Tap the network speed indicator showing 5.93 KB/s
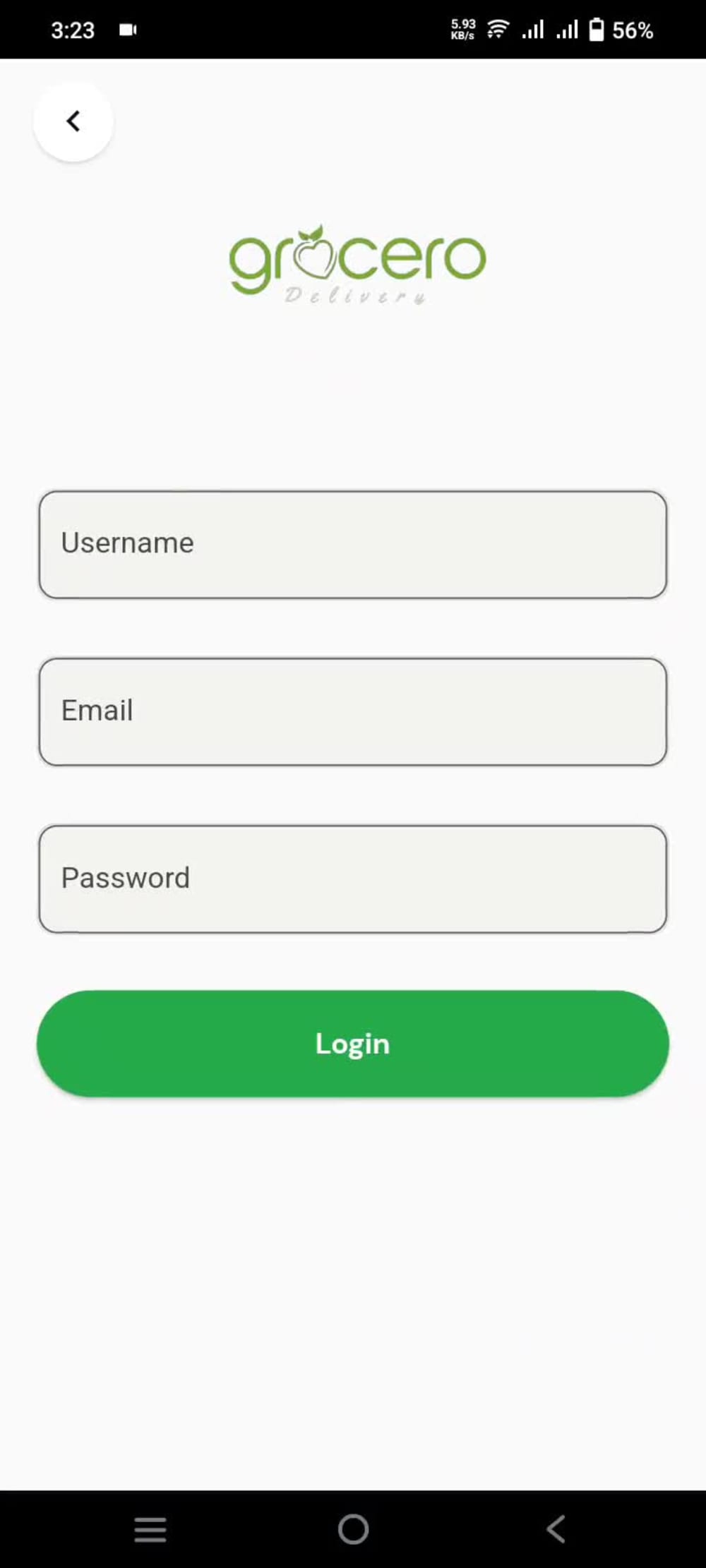706x1568 pixels. click(462, 29)
